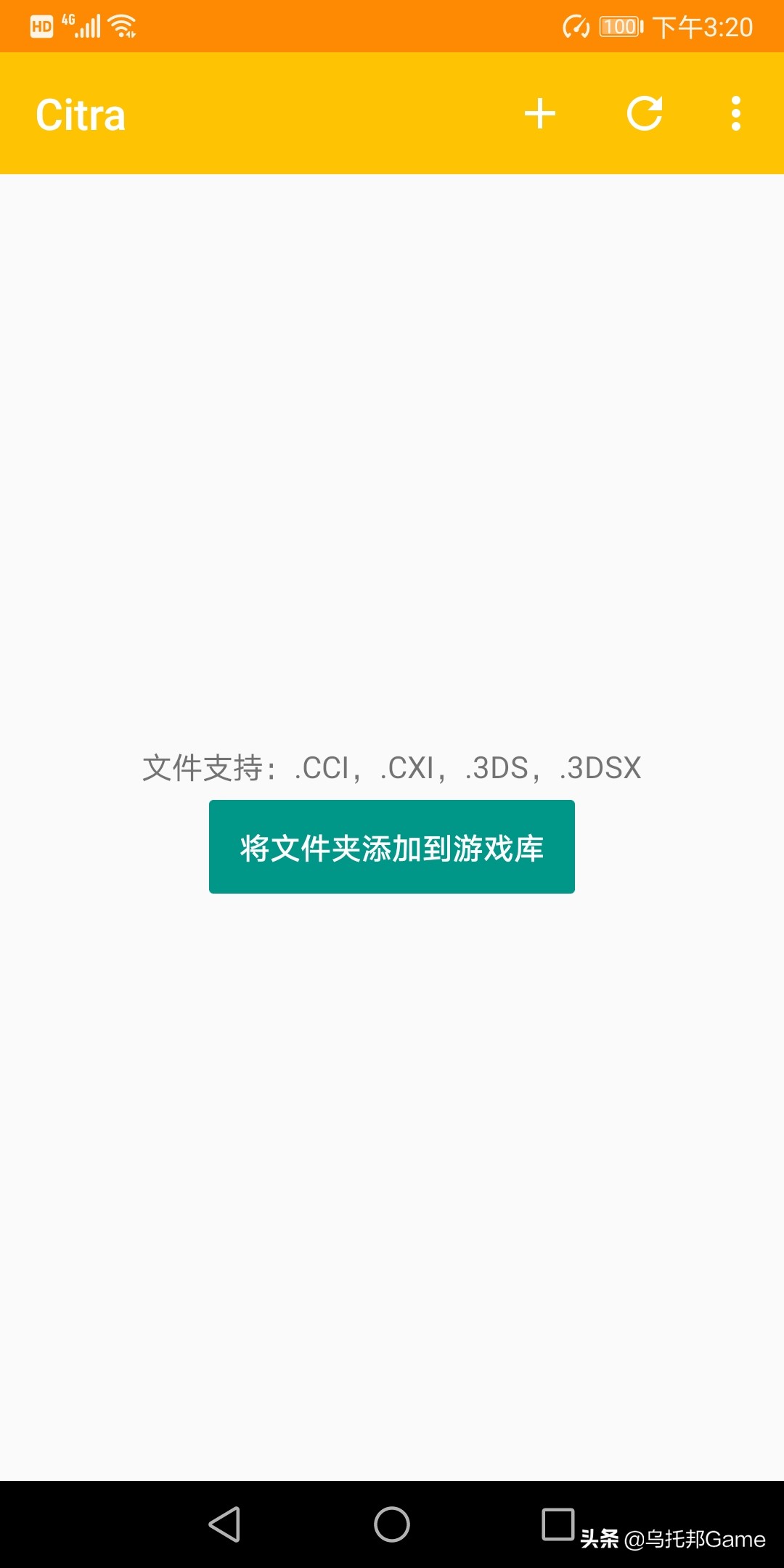Refresh the game library list

pos(645,113)
